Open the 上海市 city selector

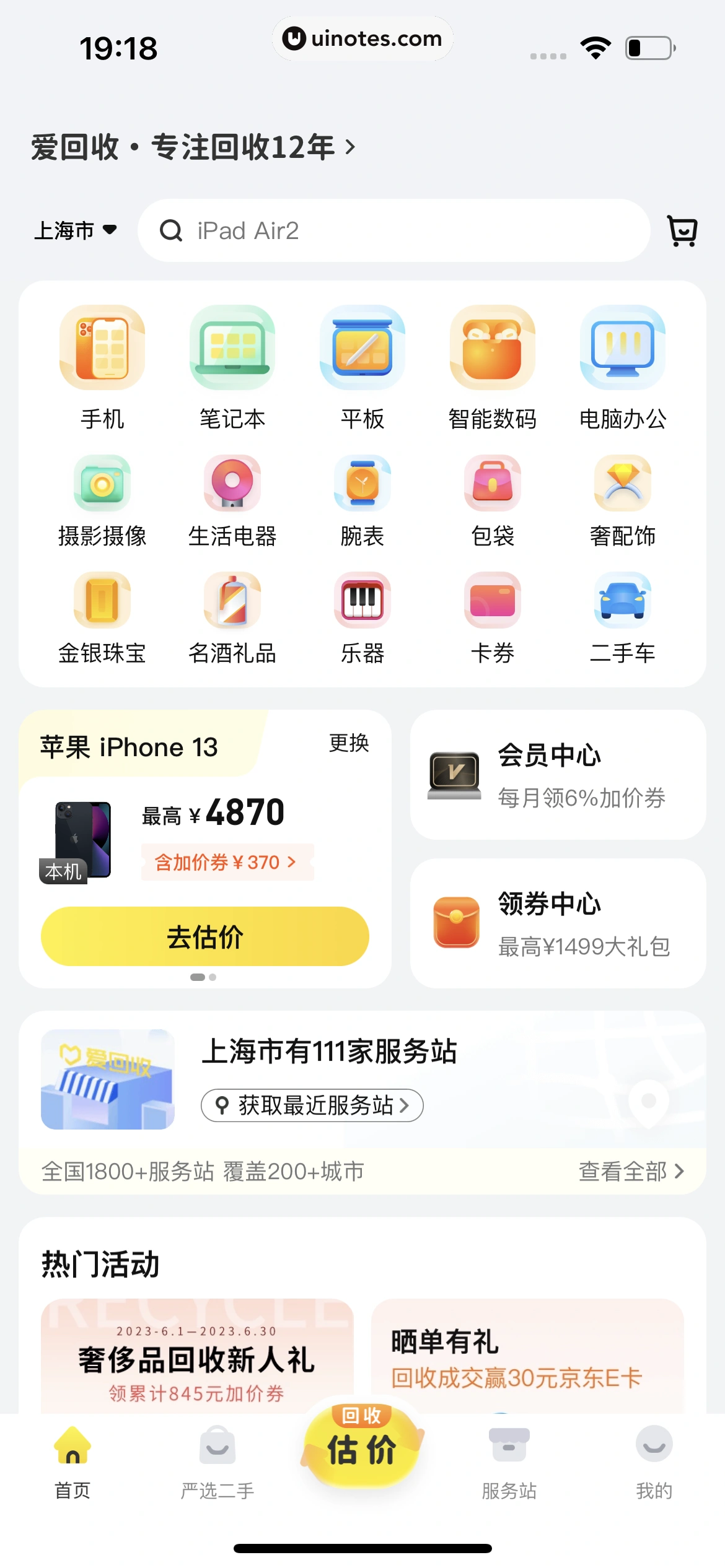[x=75, y=230]
